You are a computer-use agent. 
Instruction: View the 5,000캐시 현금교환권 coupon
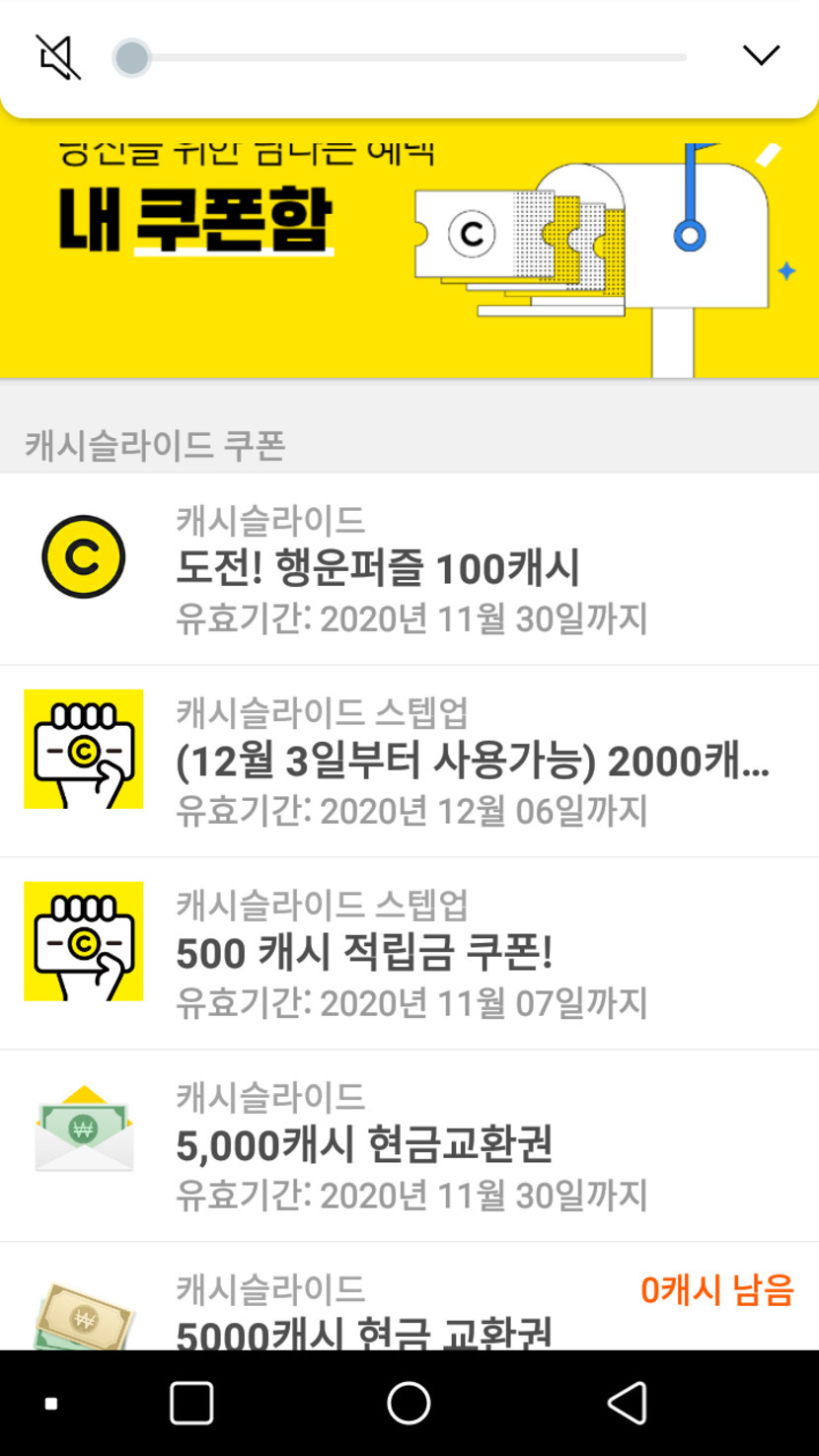(409, 1145)
